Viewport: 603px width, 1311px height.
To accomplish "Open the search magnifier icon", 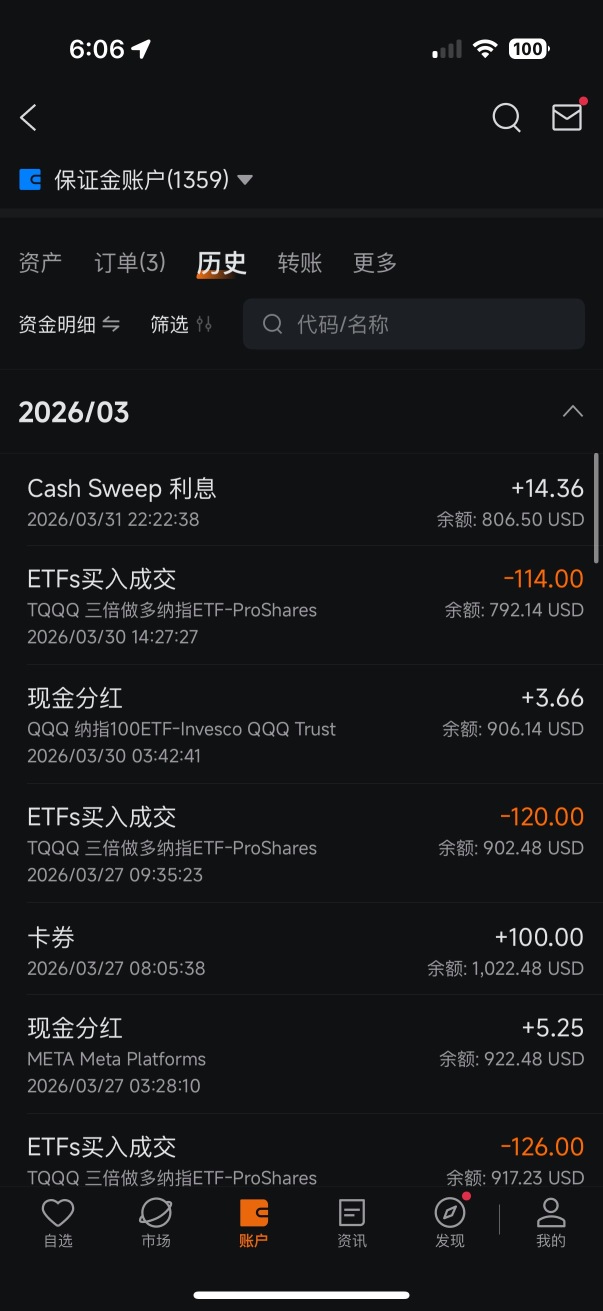I will [x=506, y=118].
